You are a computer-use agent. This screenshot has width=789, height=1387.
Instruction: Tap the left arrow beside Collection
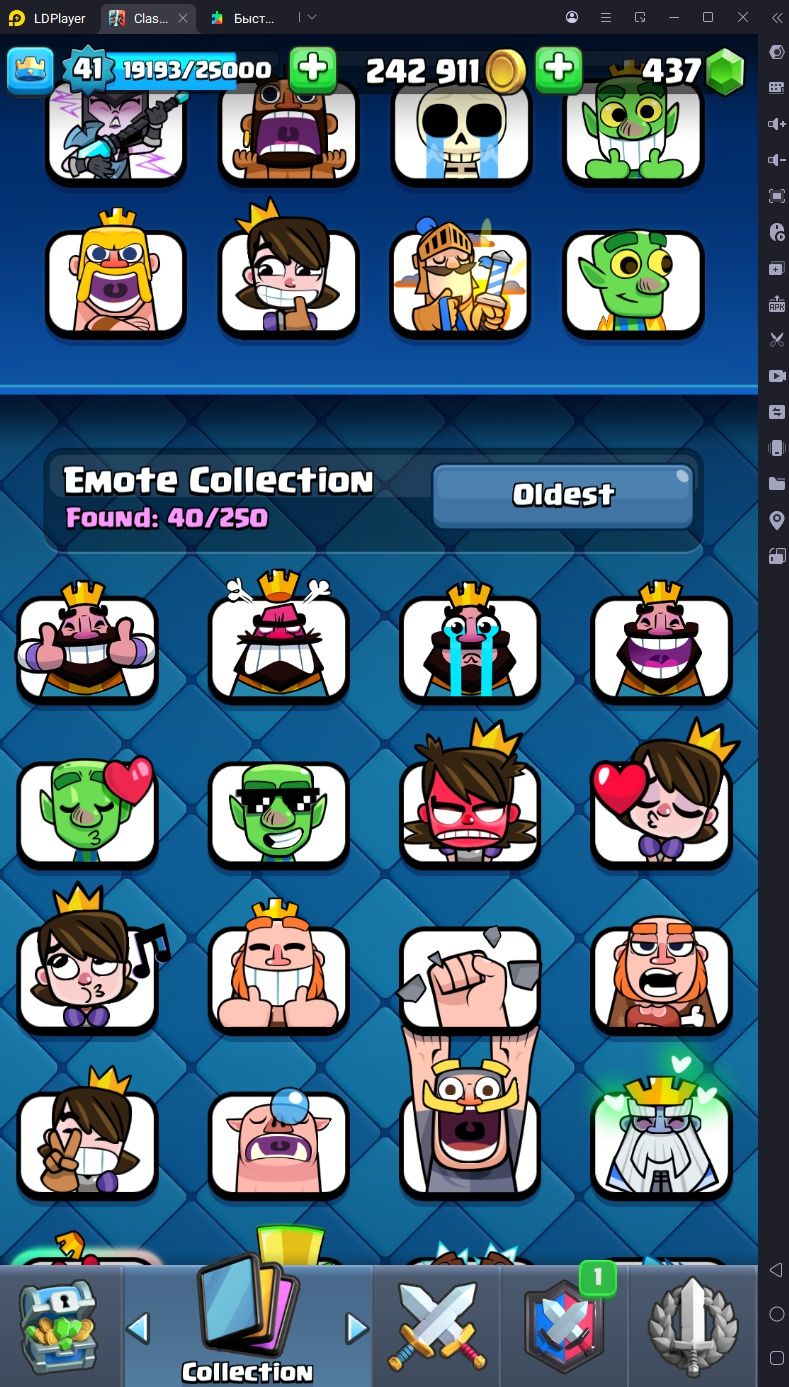tap(138, 1328)
